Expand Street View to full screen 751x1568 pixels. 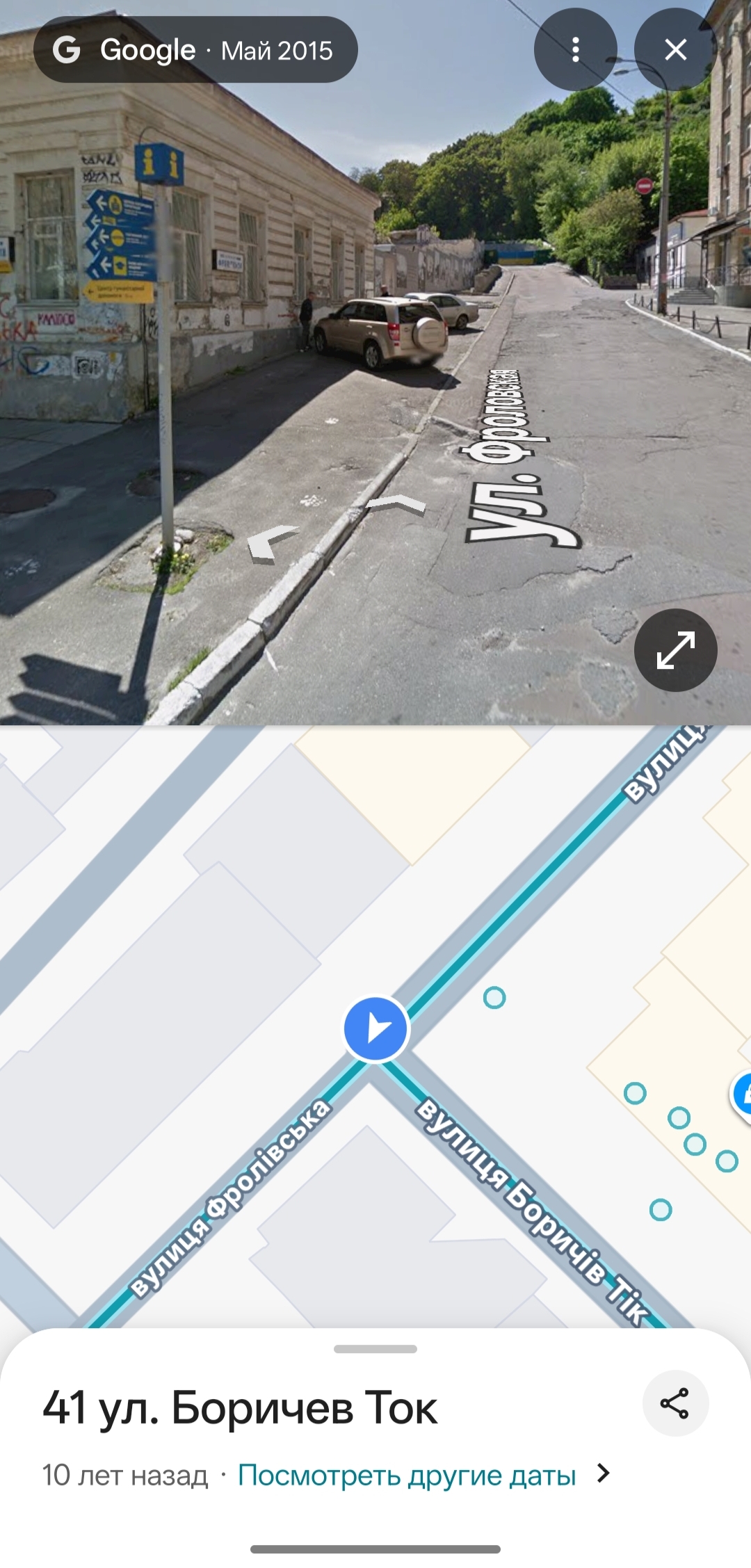click(x=675, y=650)
